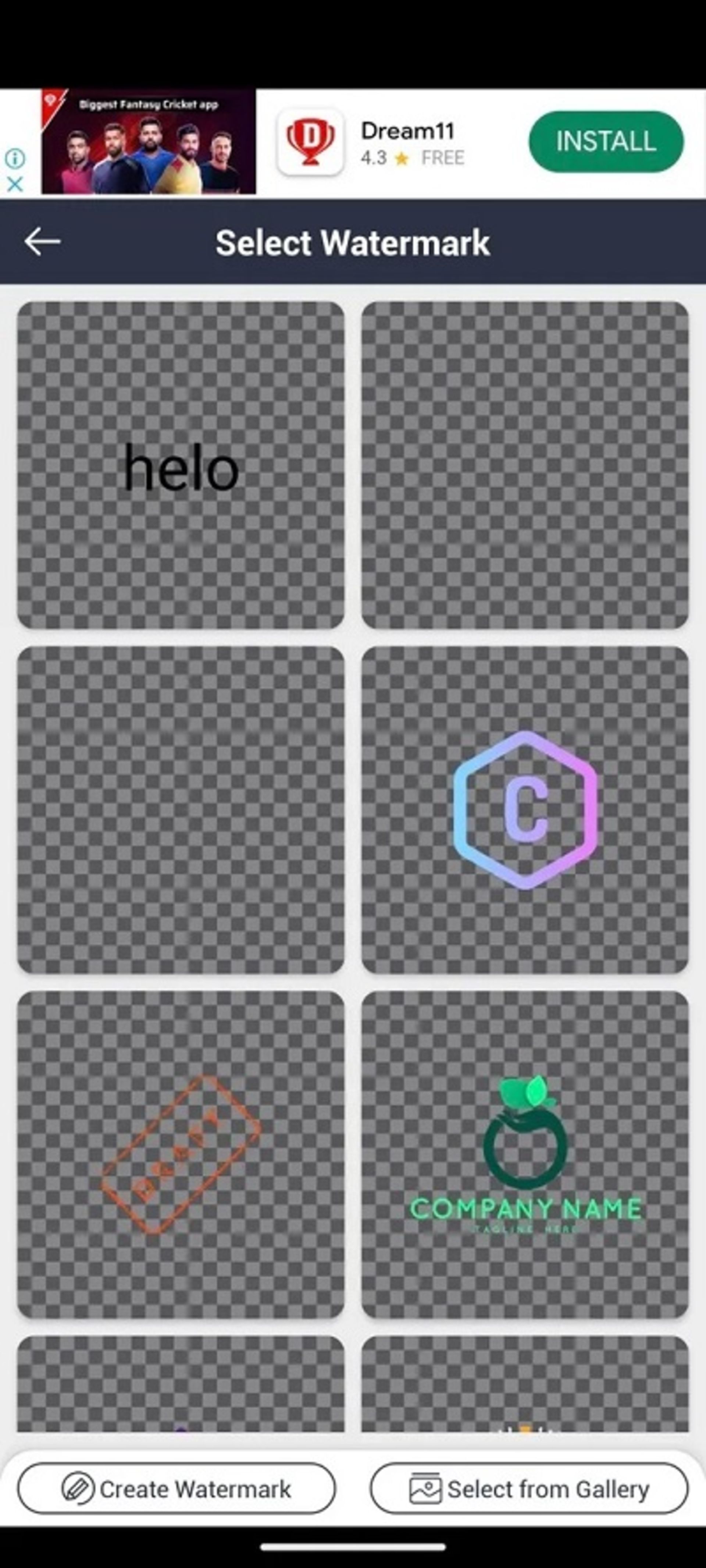Select the "helo" text watermark
706x1568 pixels.
pyautogui.click(x=181, y=466)
